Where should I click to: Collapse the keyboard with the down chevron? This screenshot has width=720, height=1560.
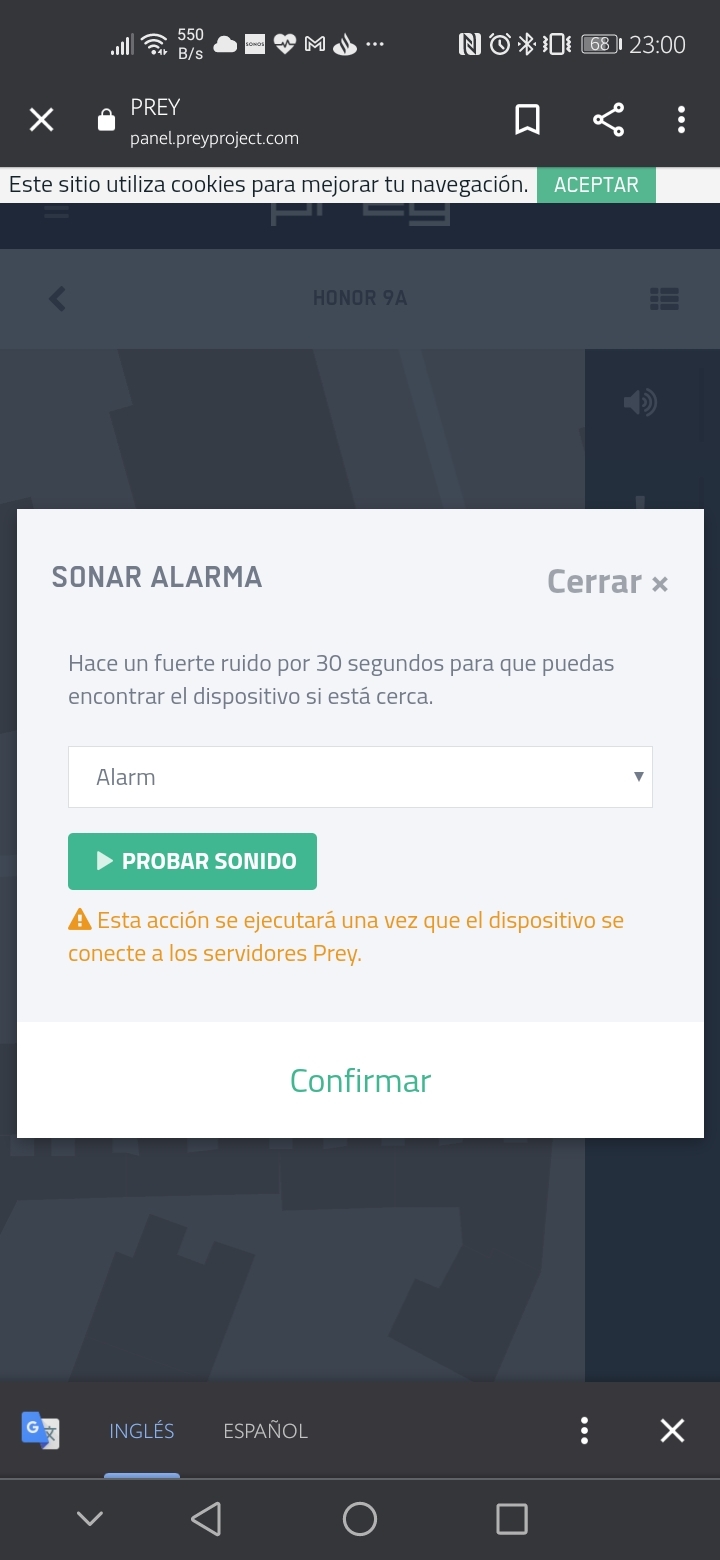[x=89, y=1518]
